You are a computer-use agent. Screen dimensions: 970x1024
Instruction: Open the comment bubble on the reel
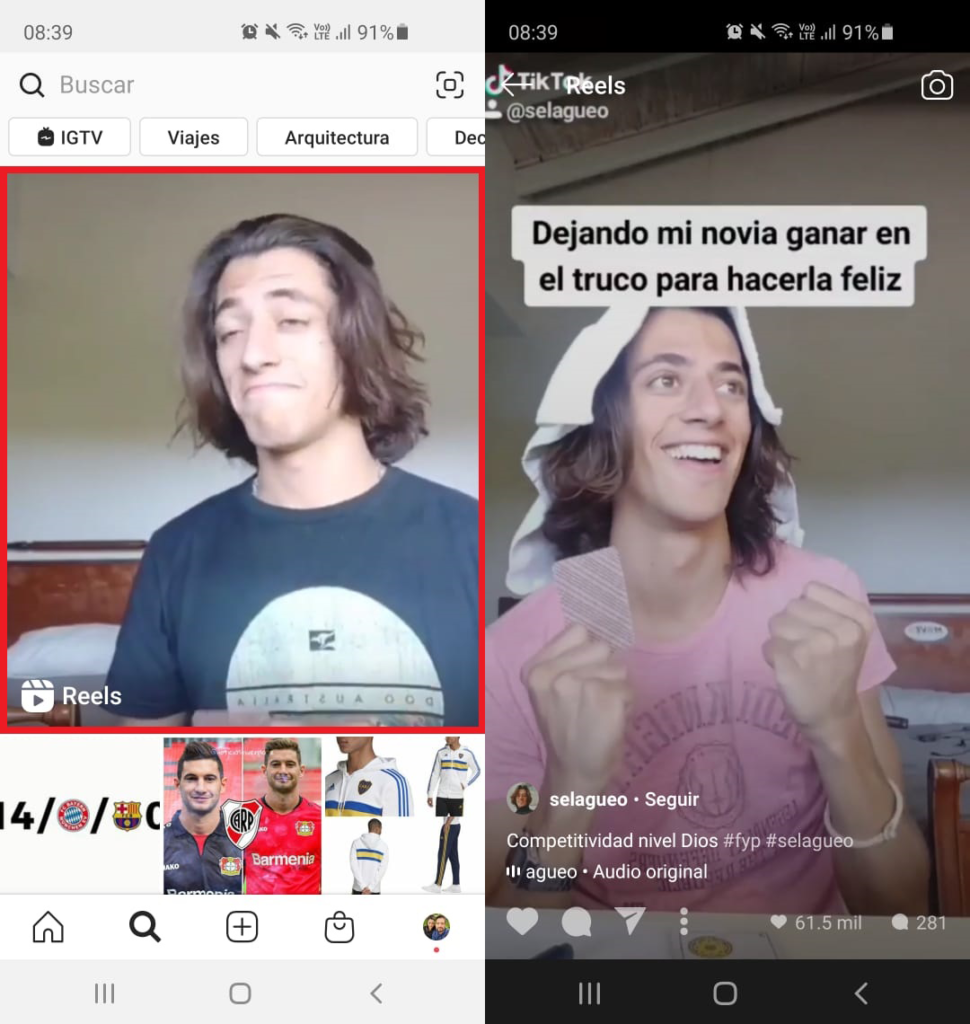tap(576, 921)
